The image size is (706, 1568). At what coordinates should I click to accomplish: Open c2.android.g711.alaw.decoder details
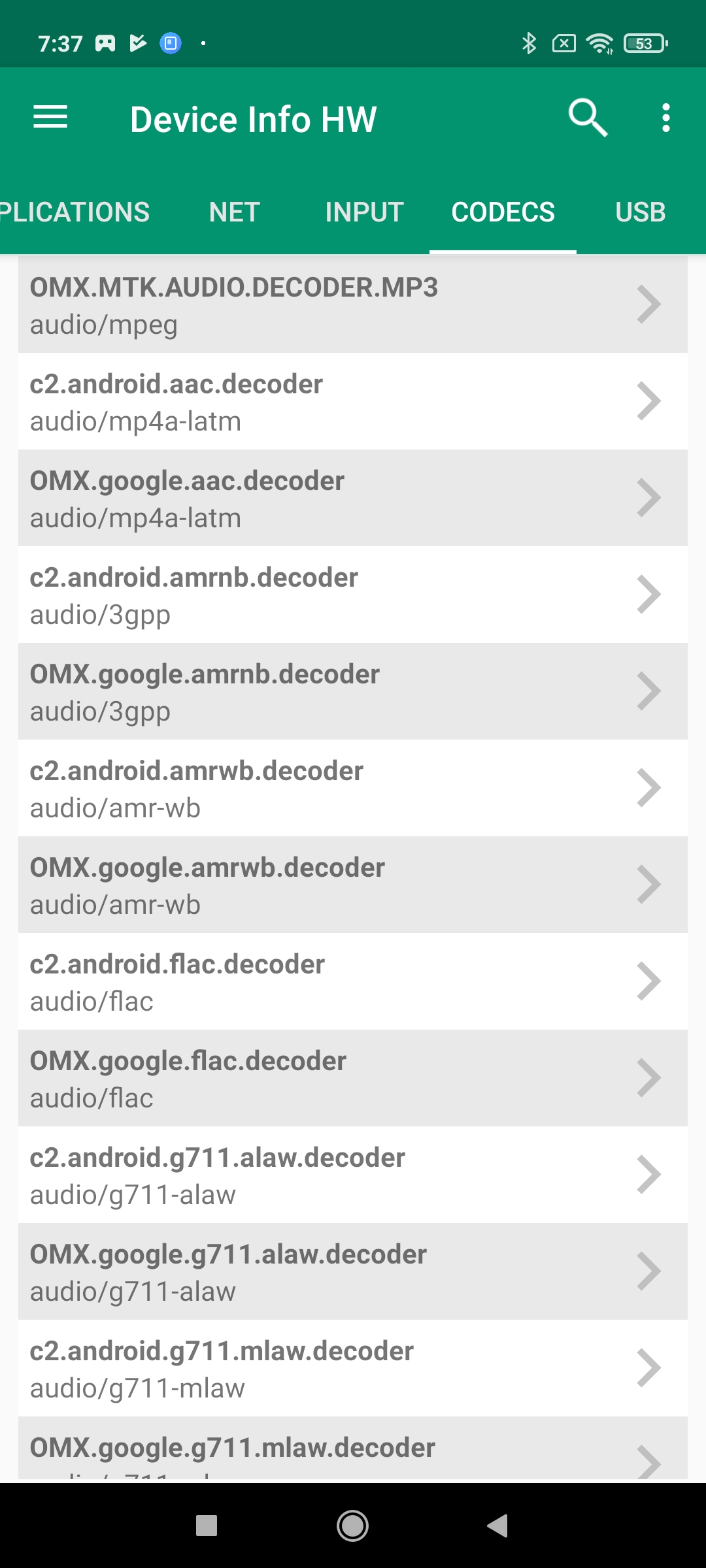click(353, 1175)
